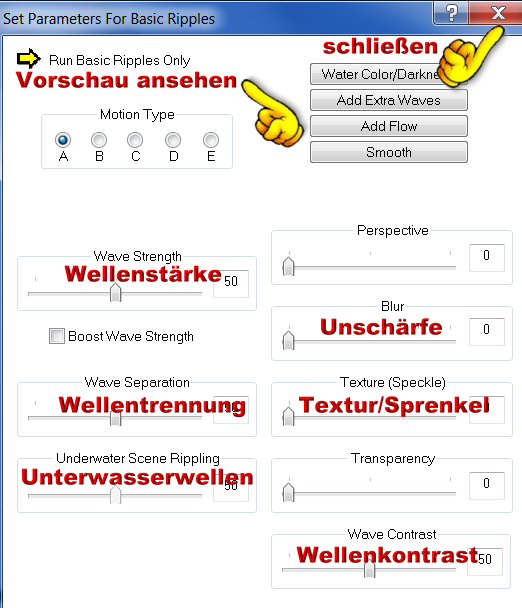Select motion type D
Screen dimensions: 522x608
click(x=173, y=140)
